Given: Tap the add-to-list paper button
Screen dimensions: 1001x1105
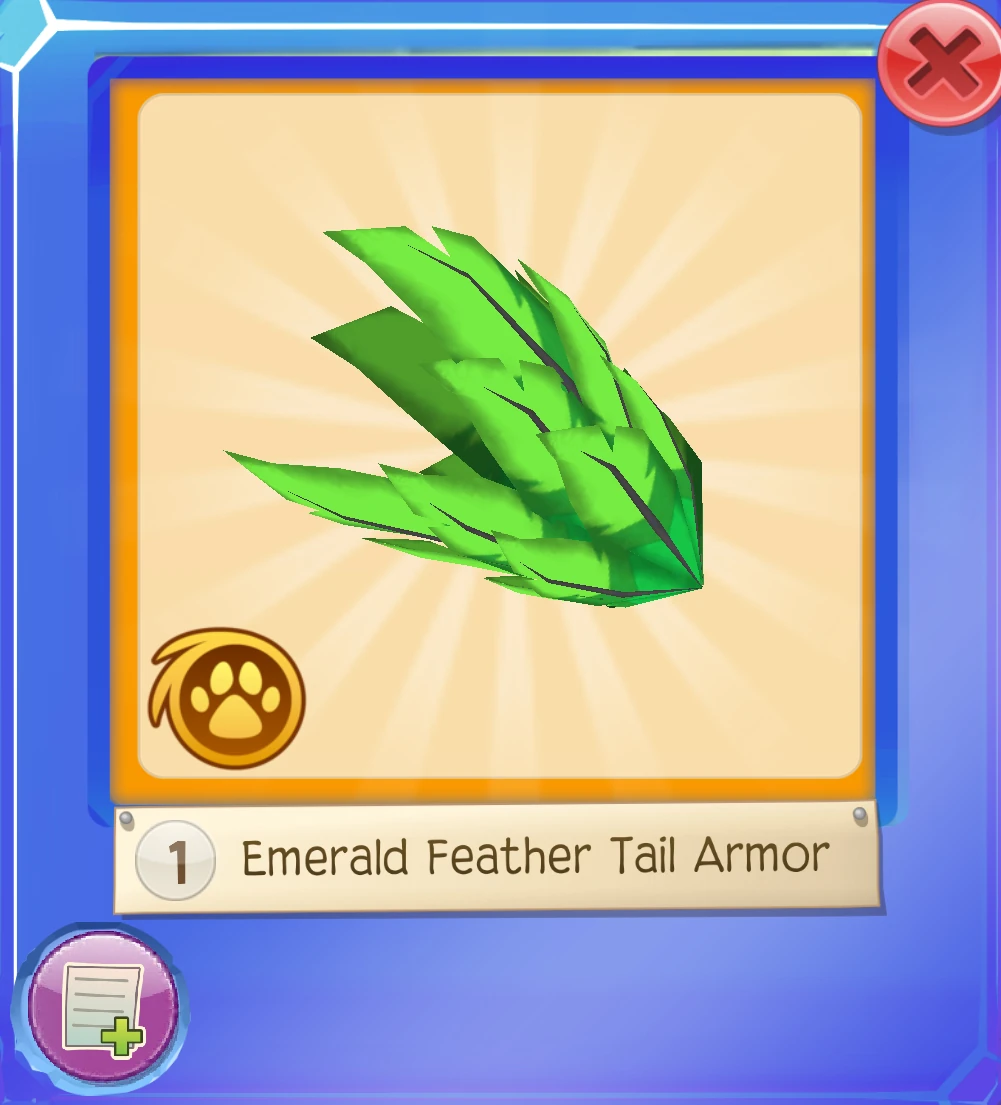Looking at the screenshot, I should [103, 1006].
